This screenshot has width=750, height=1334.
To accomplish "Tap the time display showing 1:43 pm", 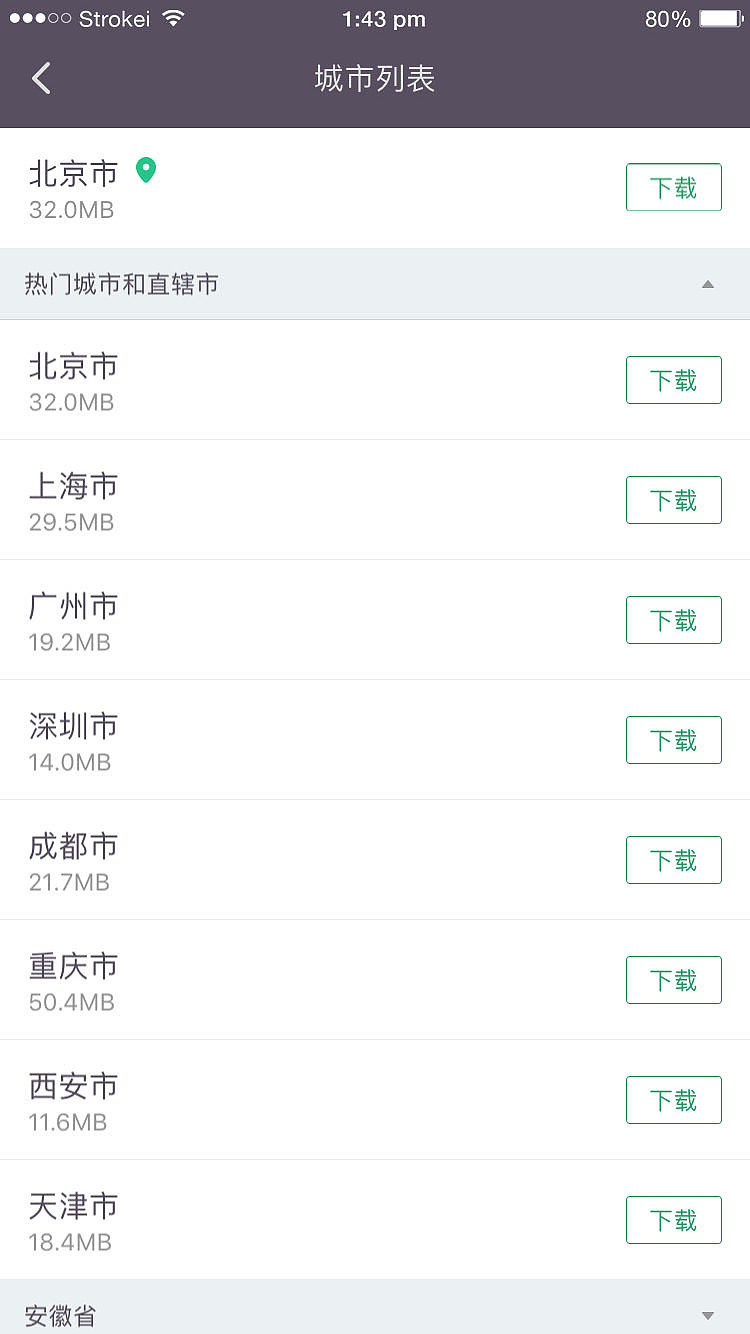I will pos(384,18).
